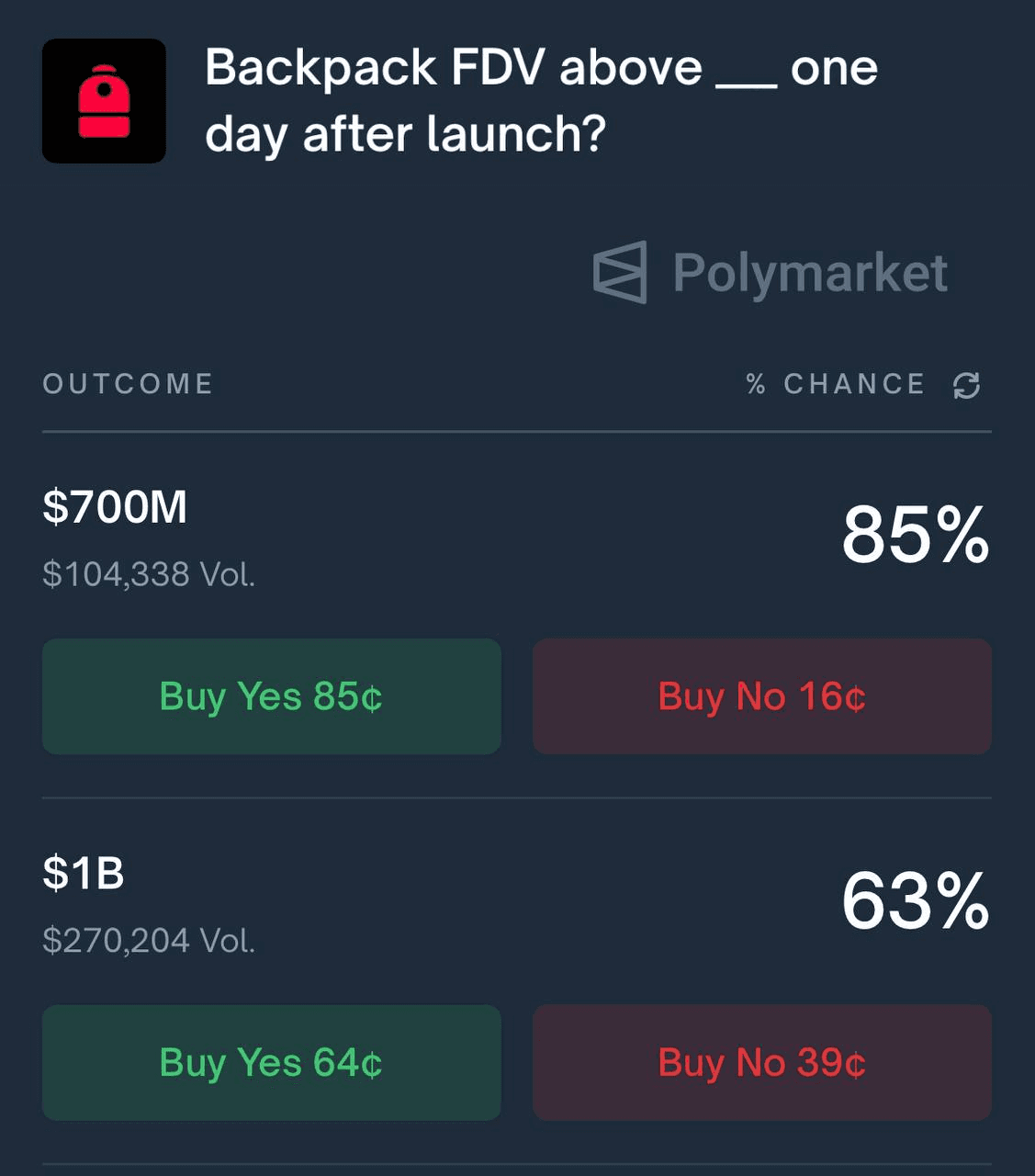Open the Backpack market via its icon
The image size is (1035, 1176).
[x=103, y=99]
